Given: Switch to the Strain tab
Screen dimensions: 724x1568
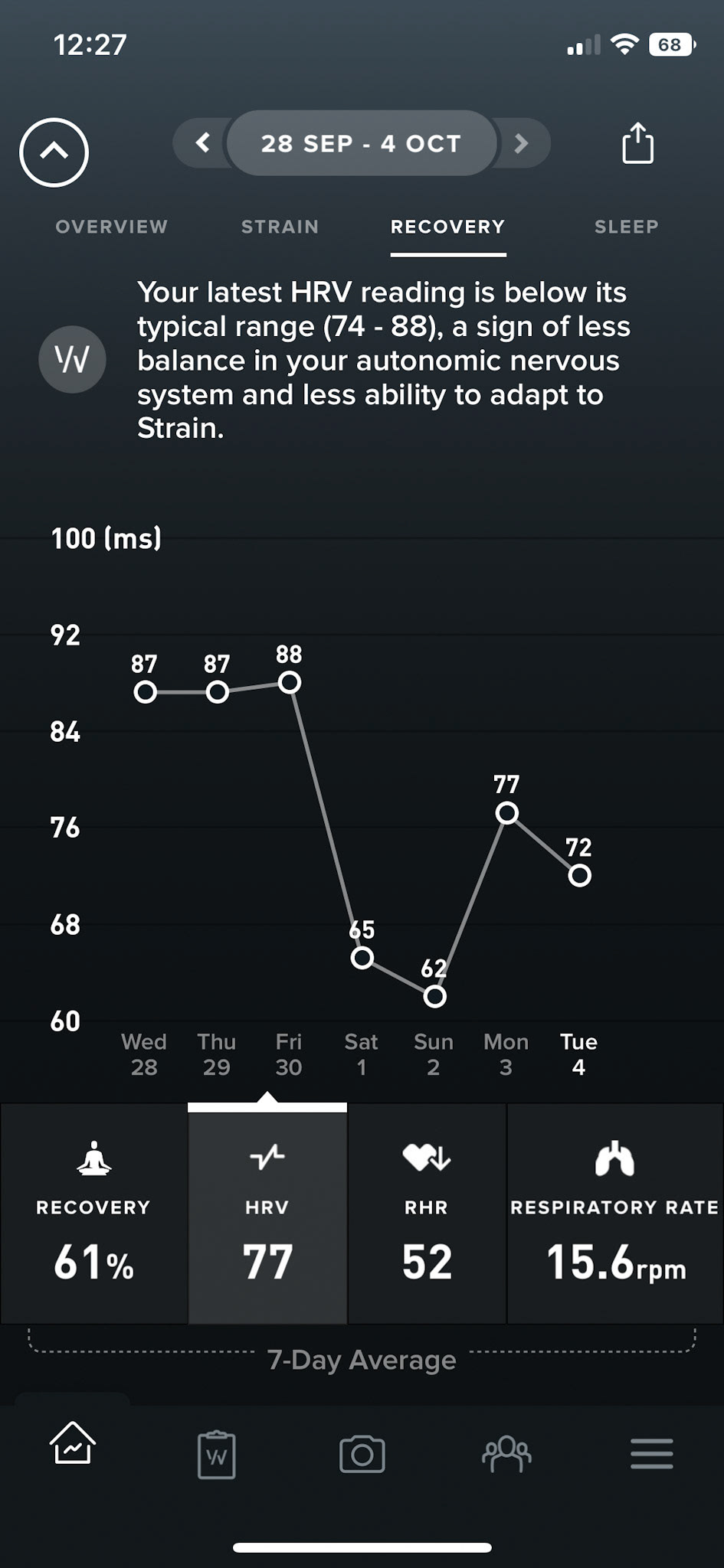Looking at the screenshot, I should pyautogui.click(x=280, y=227).
